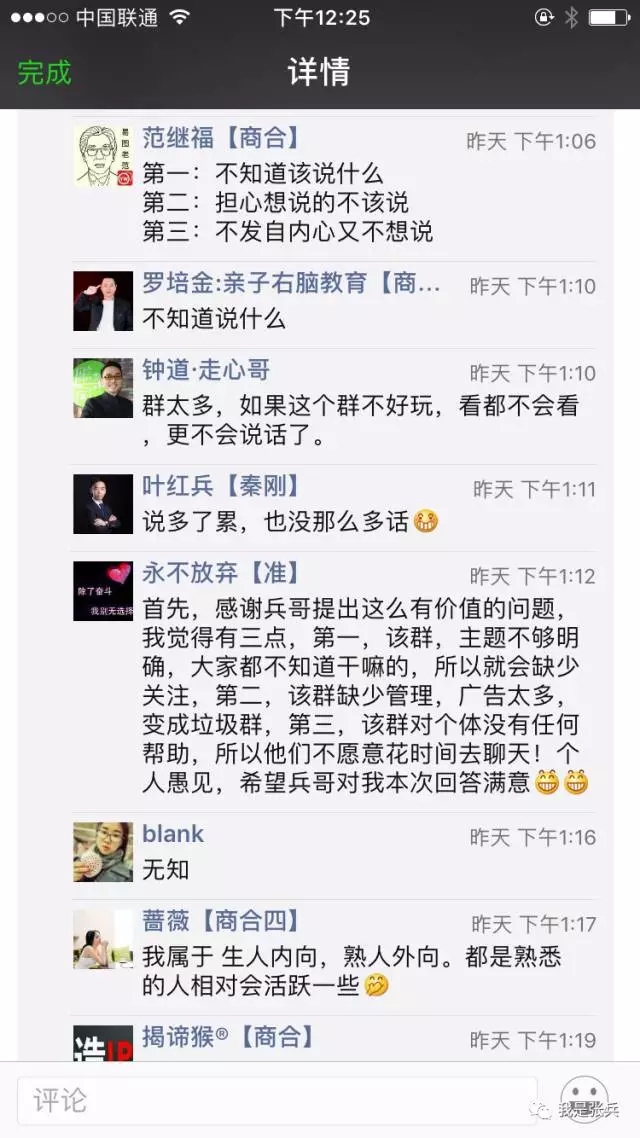Open 钟道·走心哥's profile name
The width and height of the screenshot is (640, 1138).
coord(206,370)
